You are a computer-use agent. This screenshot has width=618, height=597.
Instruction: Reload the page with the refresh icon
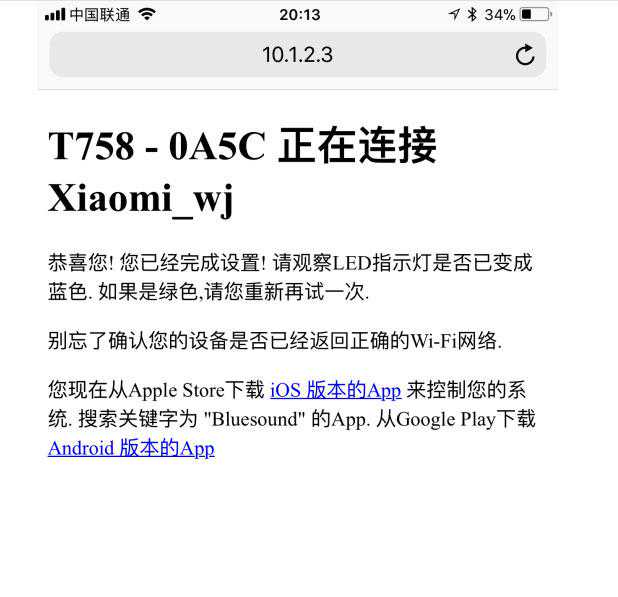[x=525, y=56]
